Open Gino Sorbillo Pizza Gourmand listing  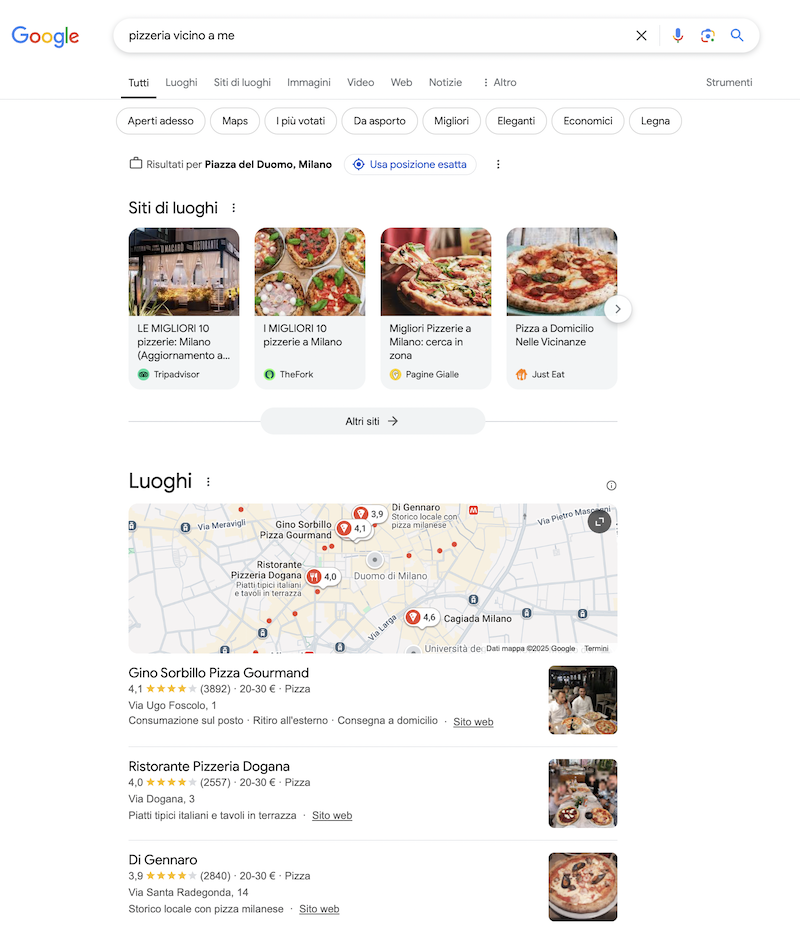(219, 673)
